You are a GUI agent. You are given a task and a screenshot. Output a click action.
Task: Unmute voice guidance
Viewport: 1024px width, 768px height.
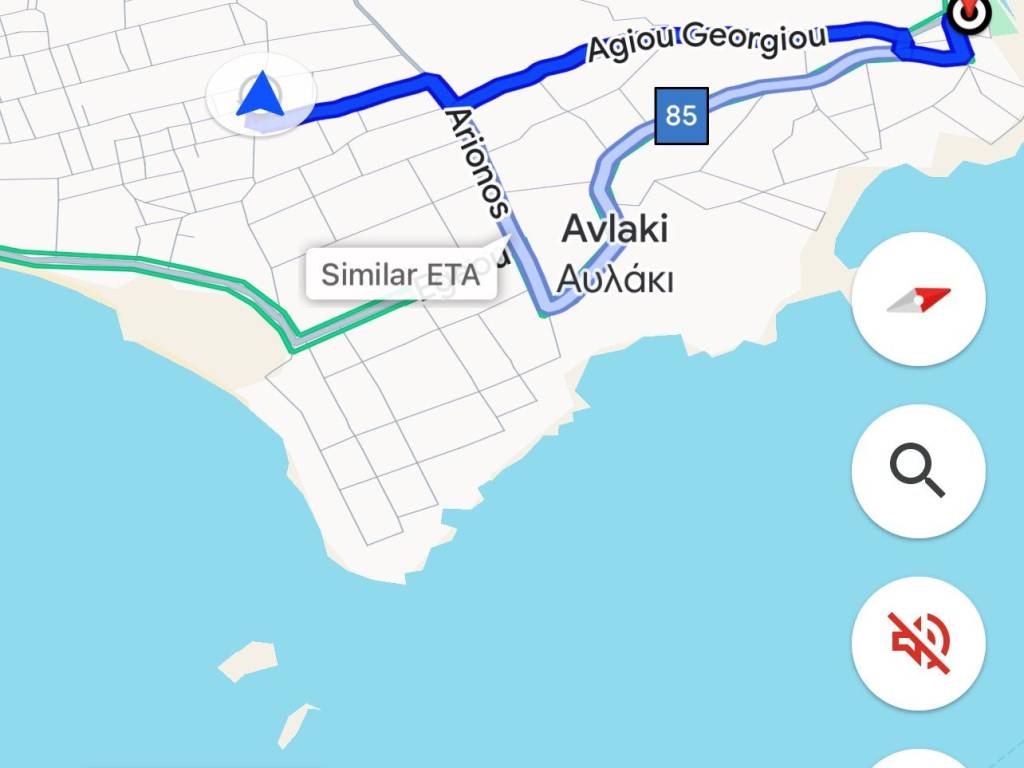click(918, 643)
